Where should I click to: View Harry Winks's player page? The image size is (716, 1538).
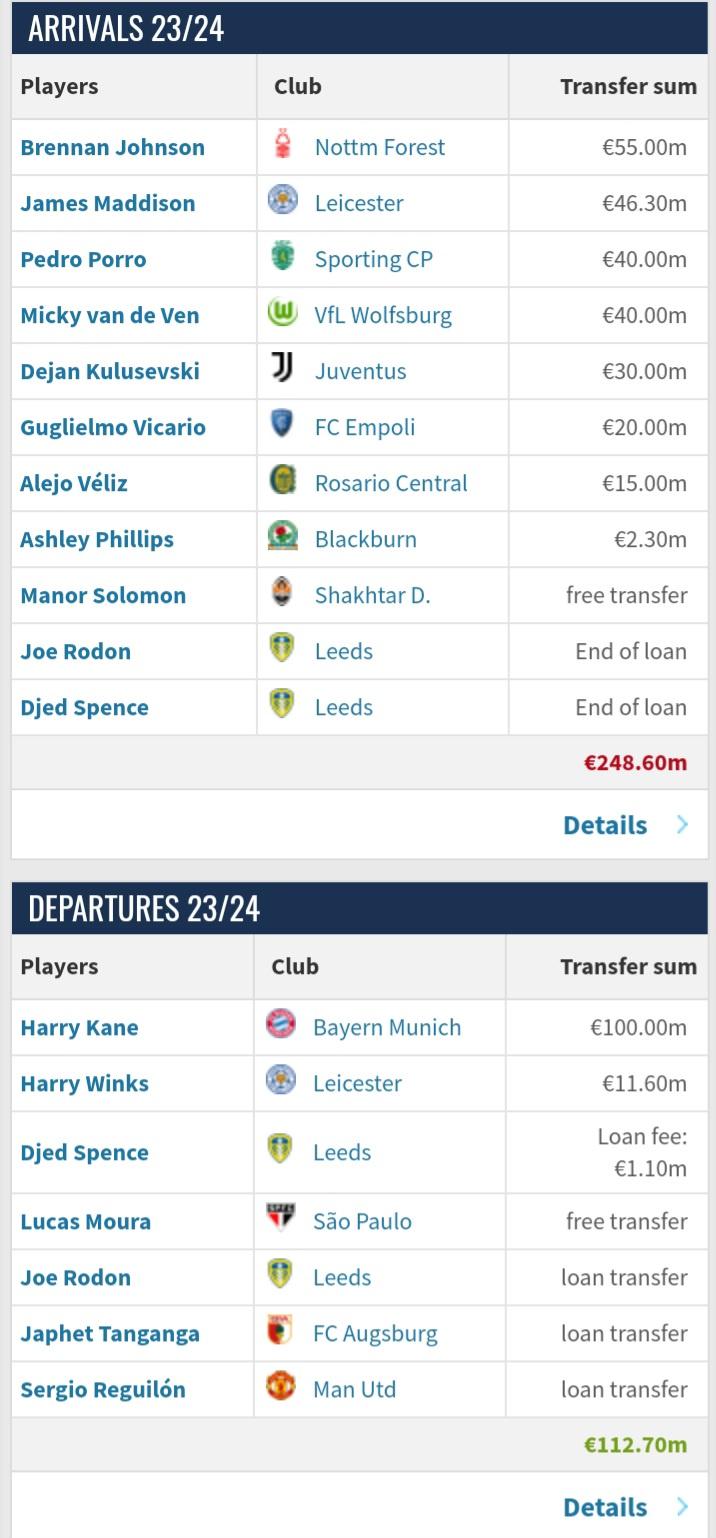pos(84,1083)
